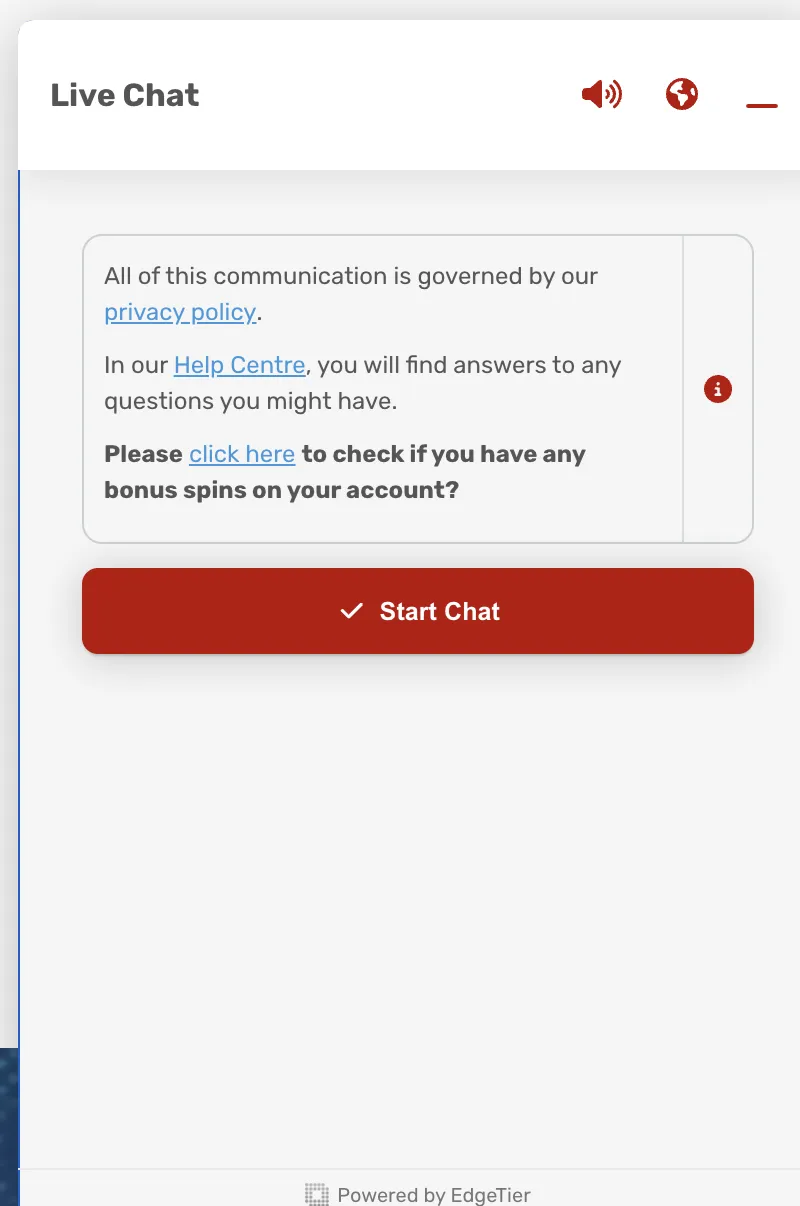Open the language globe selector
Screen dimensions: 800x1206
click(x=682, y=95)
